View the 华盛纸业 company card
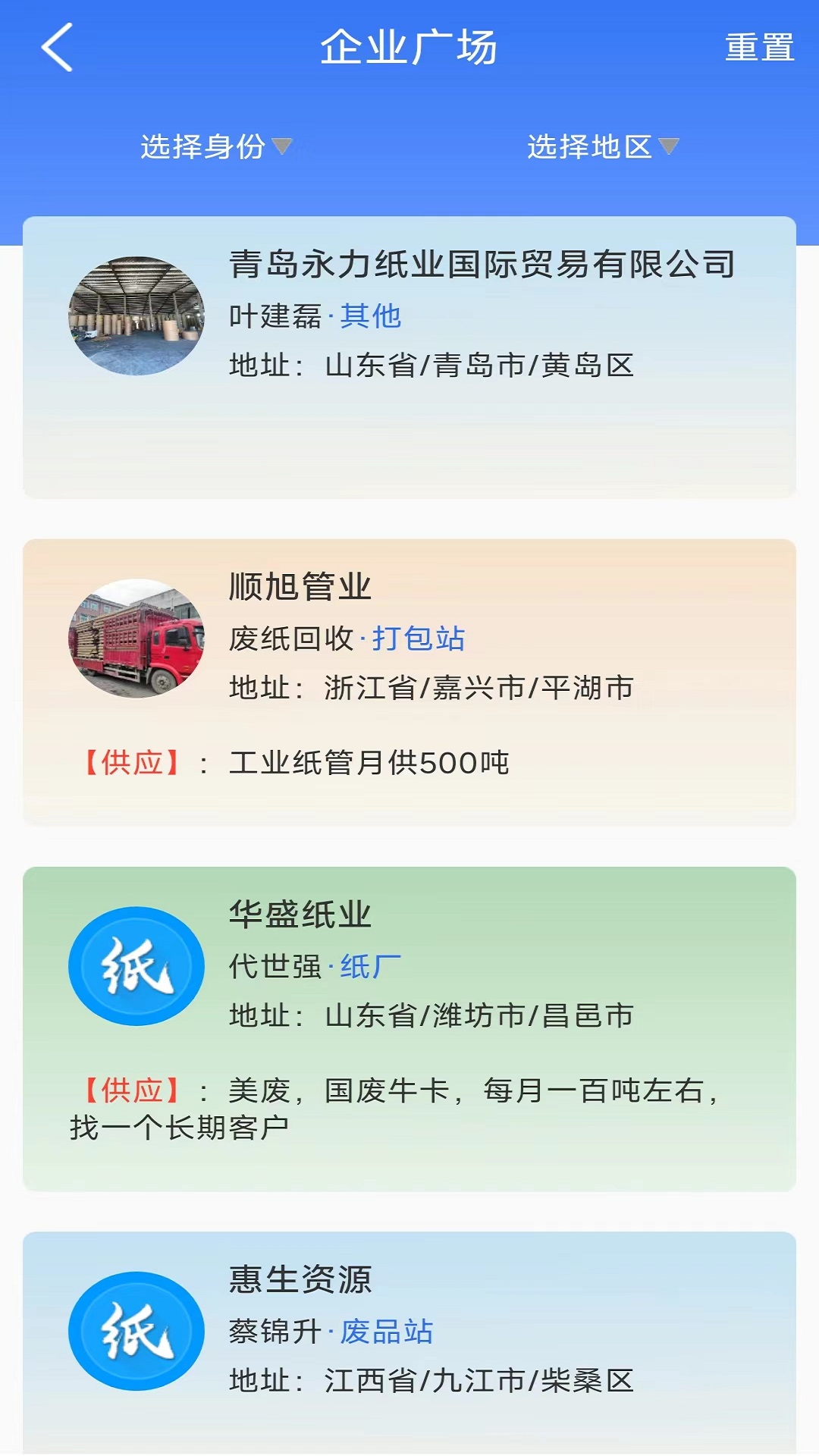 coord(409,1028)
